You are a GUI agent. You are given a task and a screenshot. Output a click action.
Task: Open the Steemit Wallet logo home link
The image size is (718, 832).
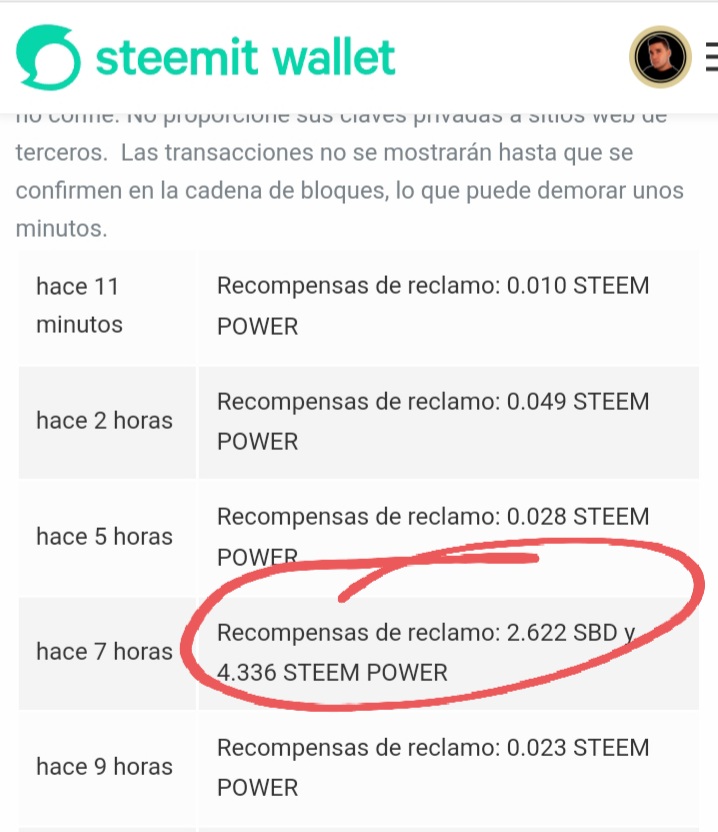(x=206, y=57)
